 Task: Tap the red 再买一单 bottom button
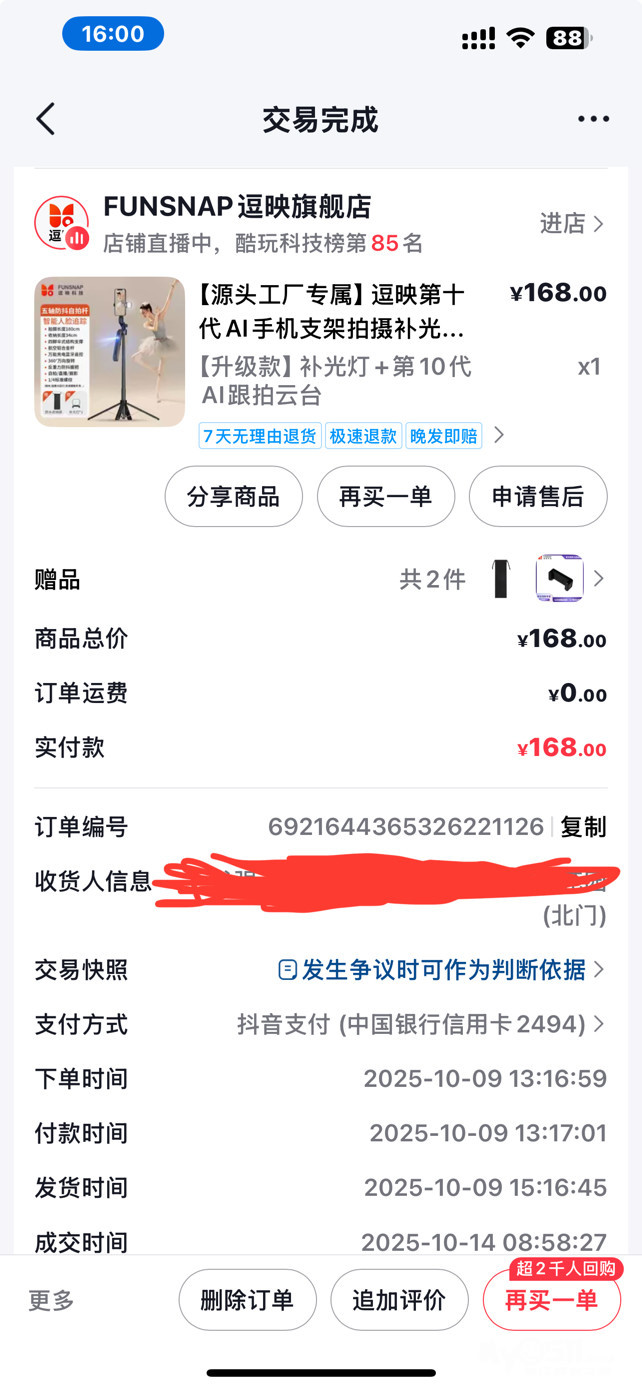coord(551,1300)
